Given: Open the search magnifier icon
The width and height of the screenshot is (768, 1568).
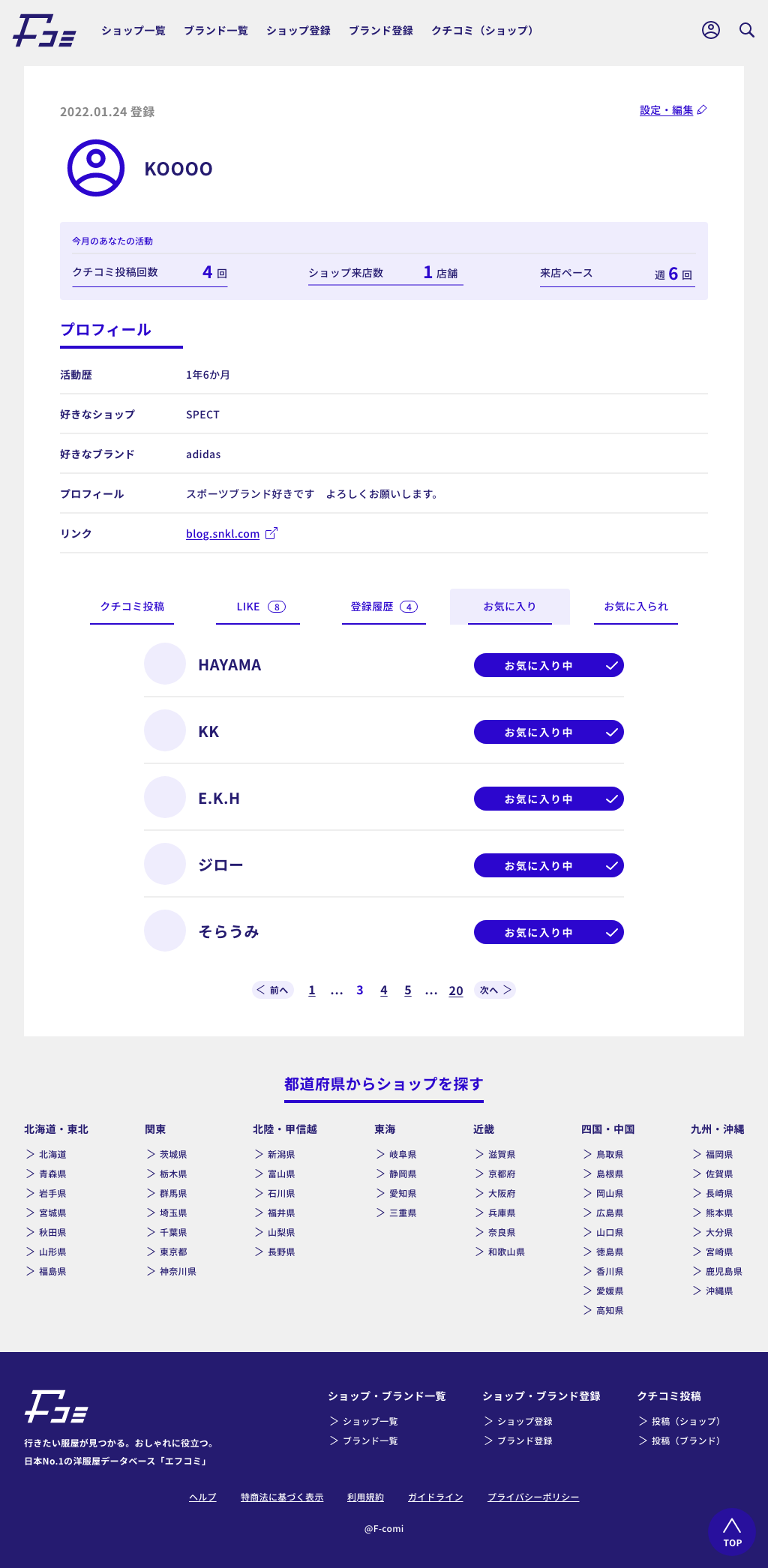Looking at the screenshot, I should pyautogui.click(x=746, y=30).
